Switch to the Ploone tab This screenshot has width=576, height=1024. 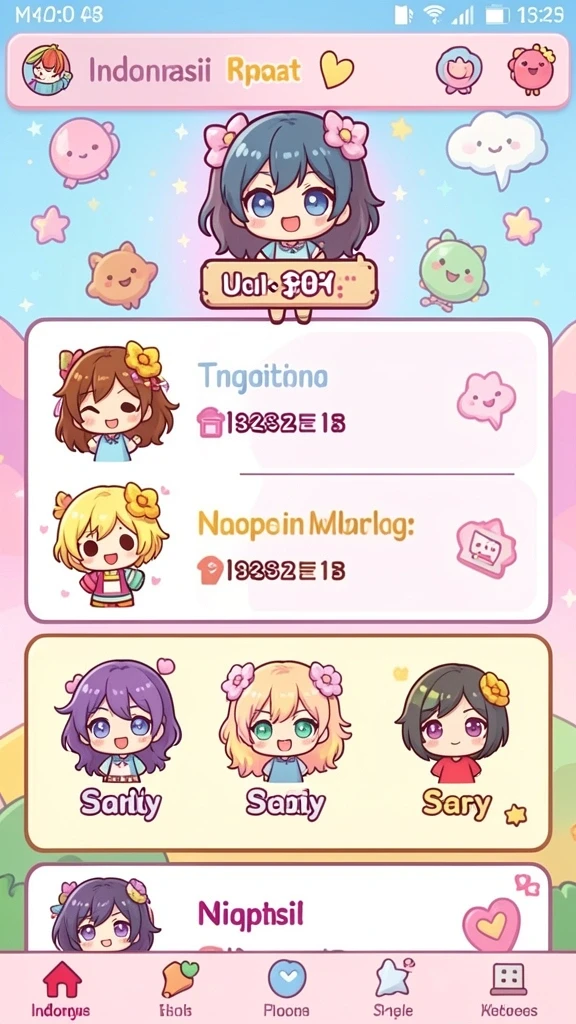pos(287,989)
